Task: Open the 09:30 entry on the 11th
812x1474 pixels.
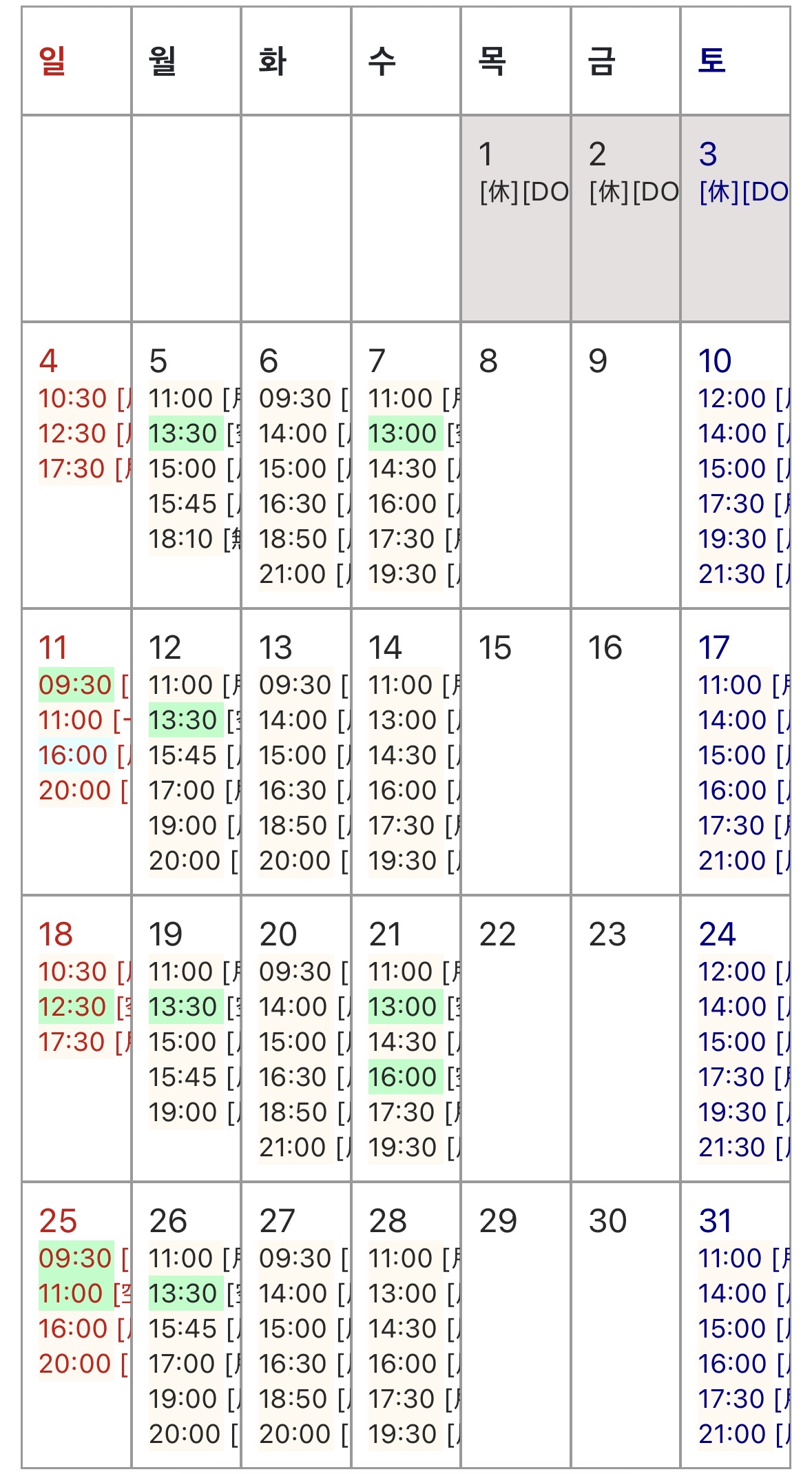Action: (x=75, y=685)
